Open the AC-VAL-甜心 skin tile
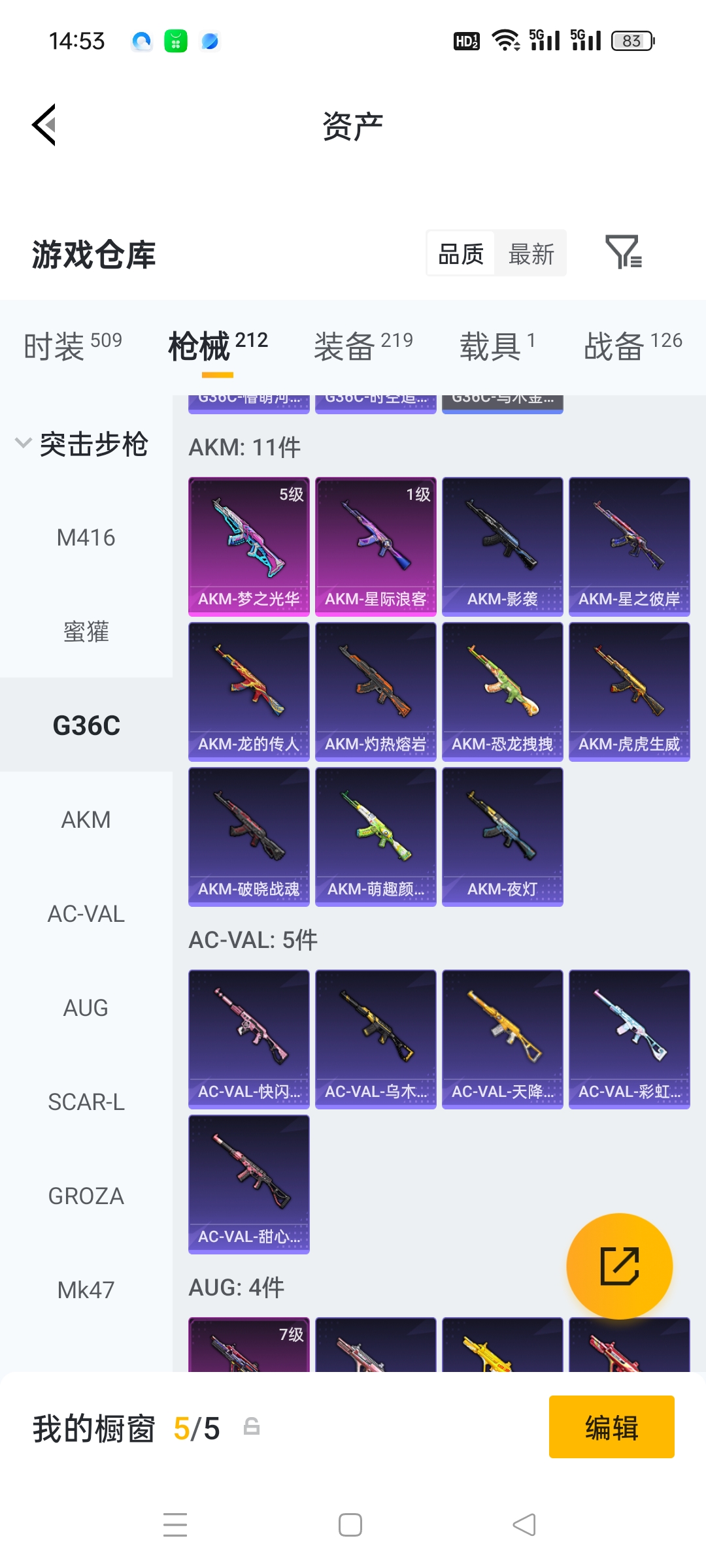Viewport: 706px width, 1568px height. [x=248, y=1184]
